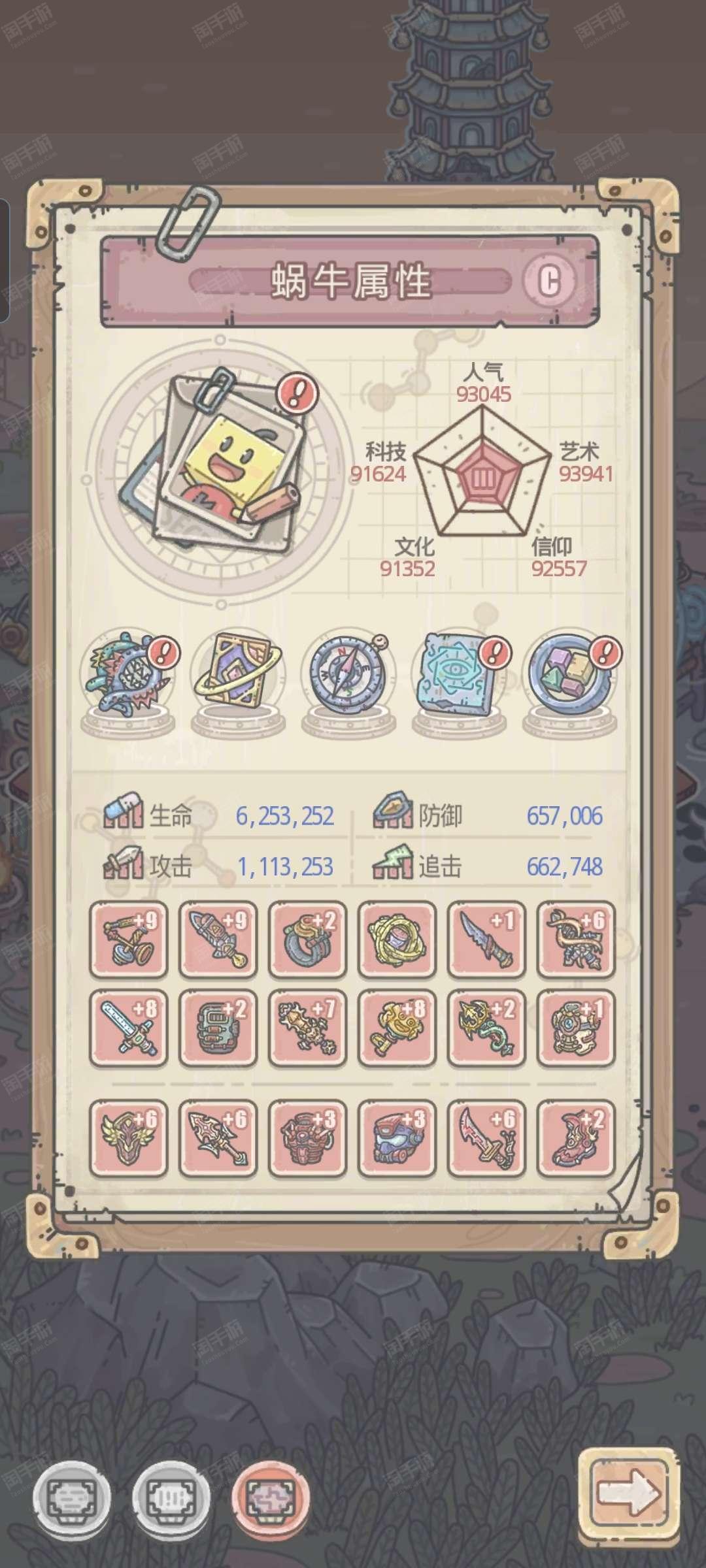Select the +3 robot helmet equipment slot
This screenshot has height=1568, width=706.
(x=397, y=1138)
